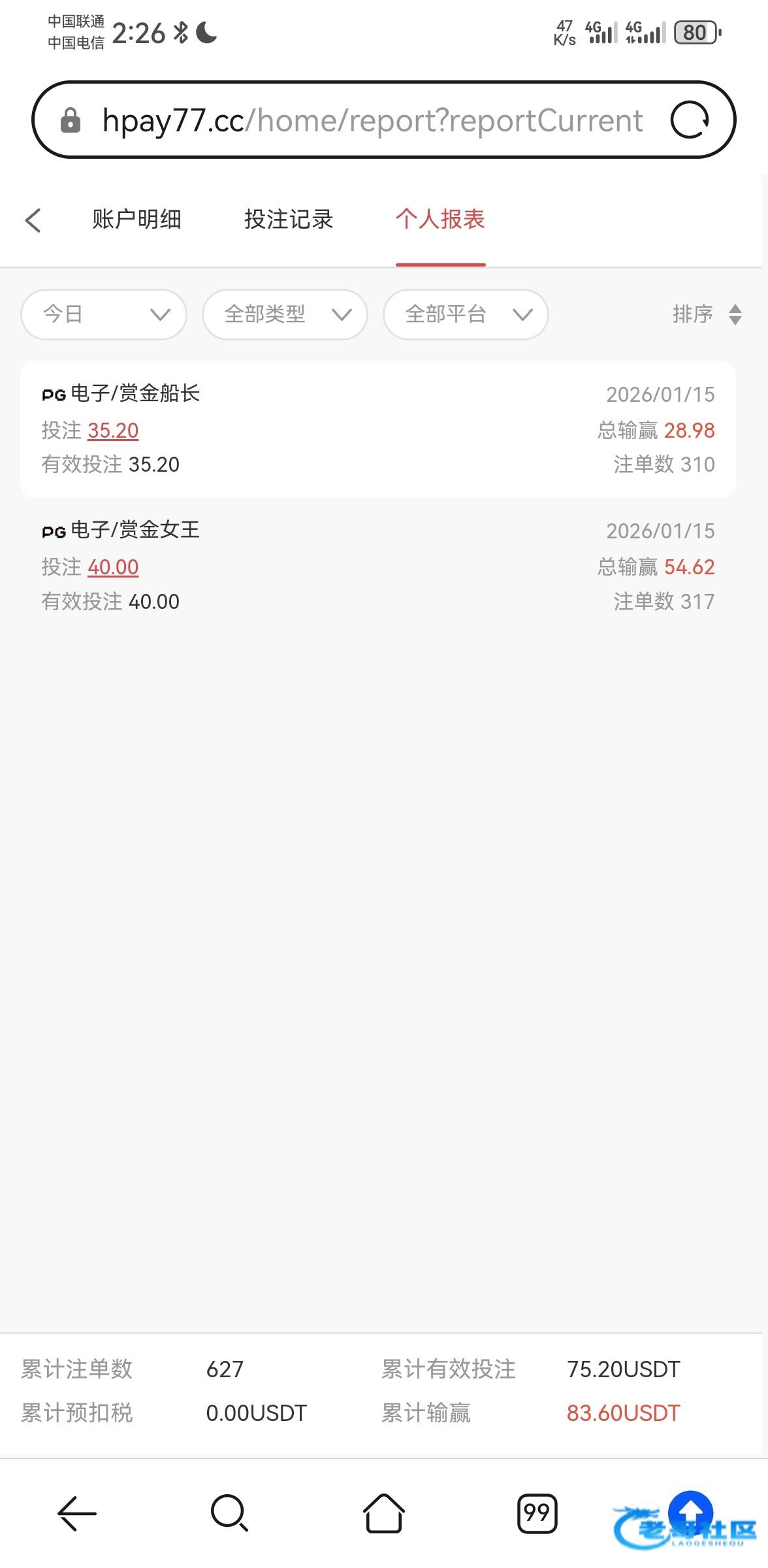The image size is (768, 1568).
Task: Select the 个人报表 tab
Action: tap(440, 220)
